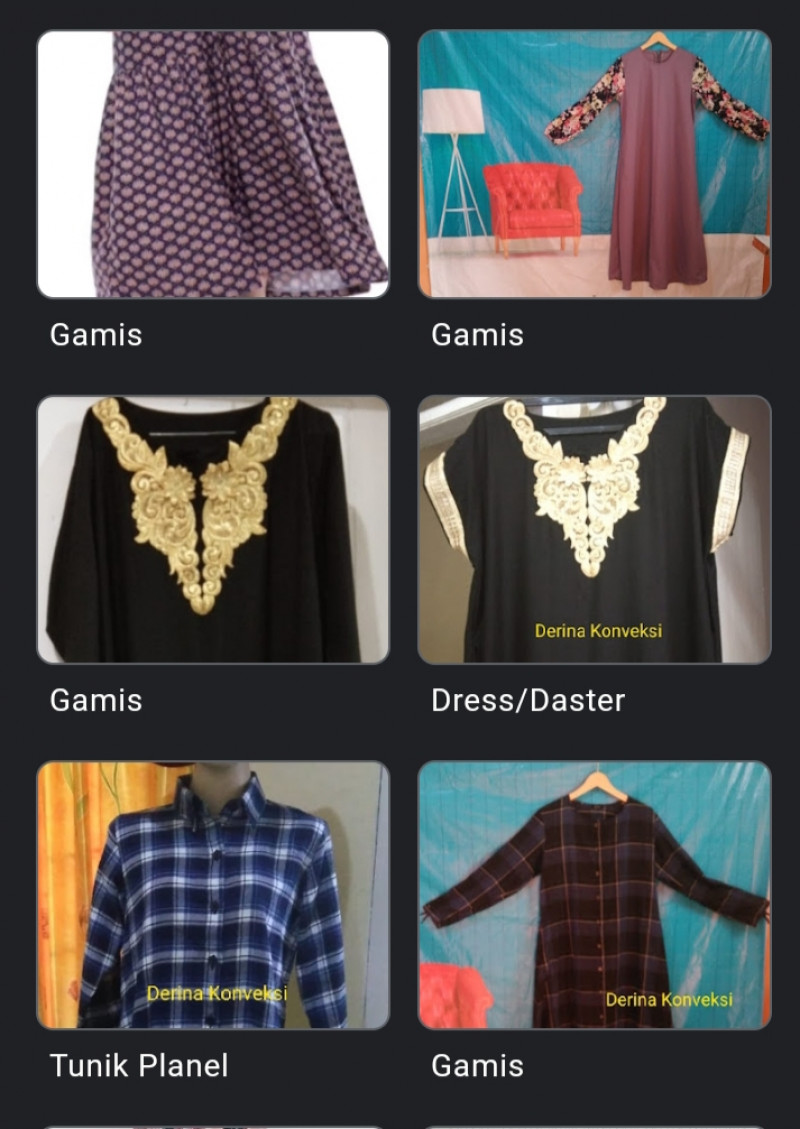Open the black Gamis with gold embroidery
This screenshot has width=800, height=1129.
tap(213, 530)
